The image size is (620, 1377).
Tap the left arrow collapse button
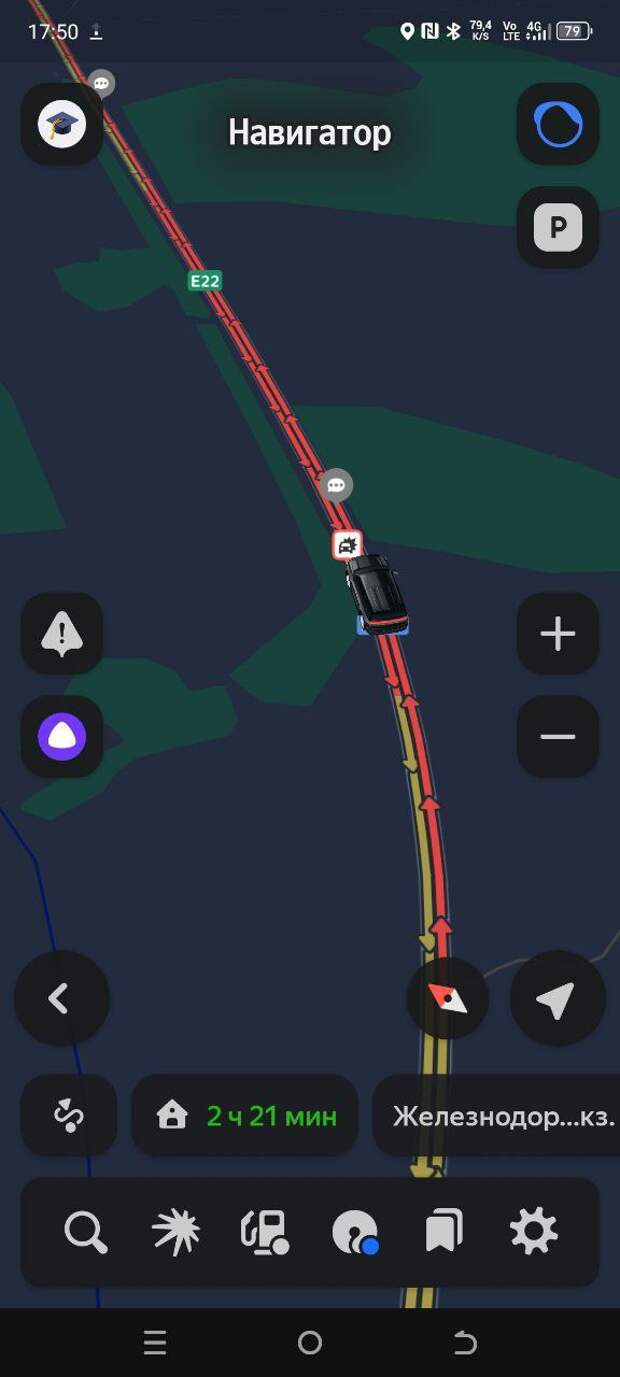point(61,998)
